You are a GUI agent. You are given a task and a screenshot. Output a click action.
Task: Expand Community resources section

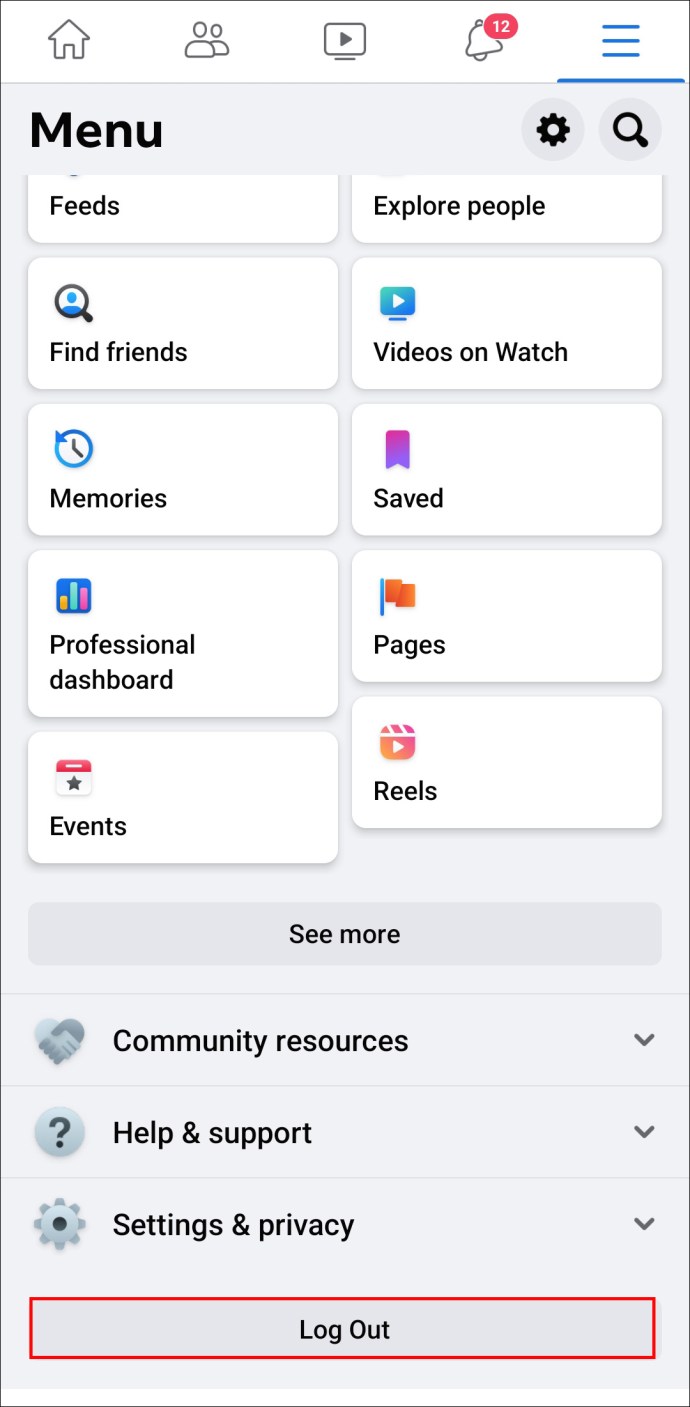[345, 1040]
